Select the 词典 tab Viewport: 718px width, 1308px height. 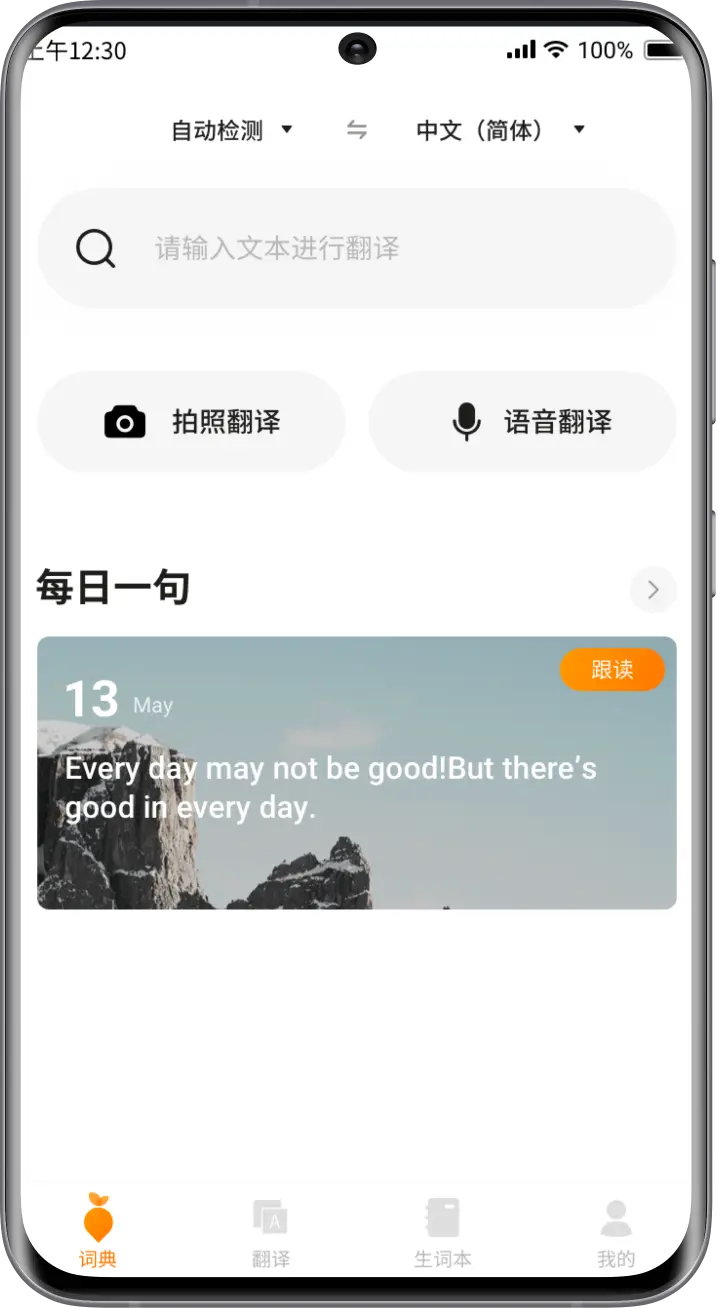click(98, 1232)
